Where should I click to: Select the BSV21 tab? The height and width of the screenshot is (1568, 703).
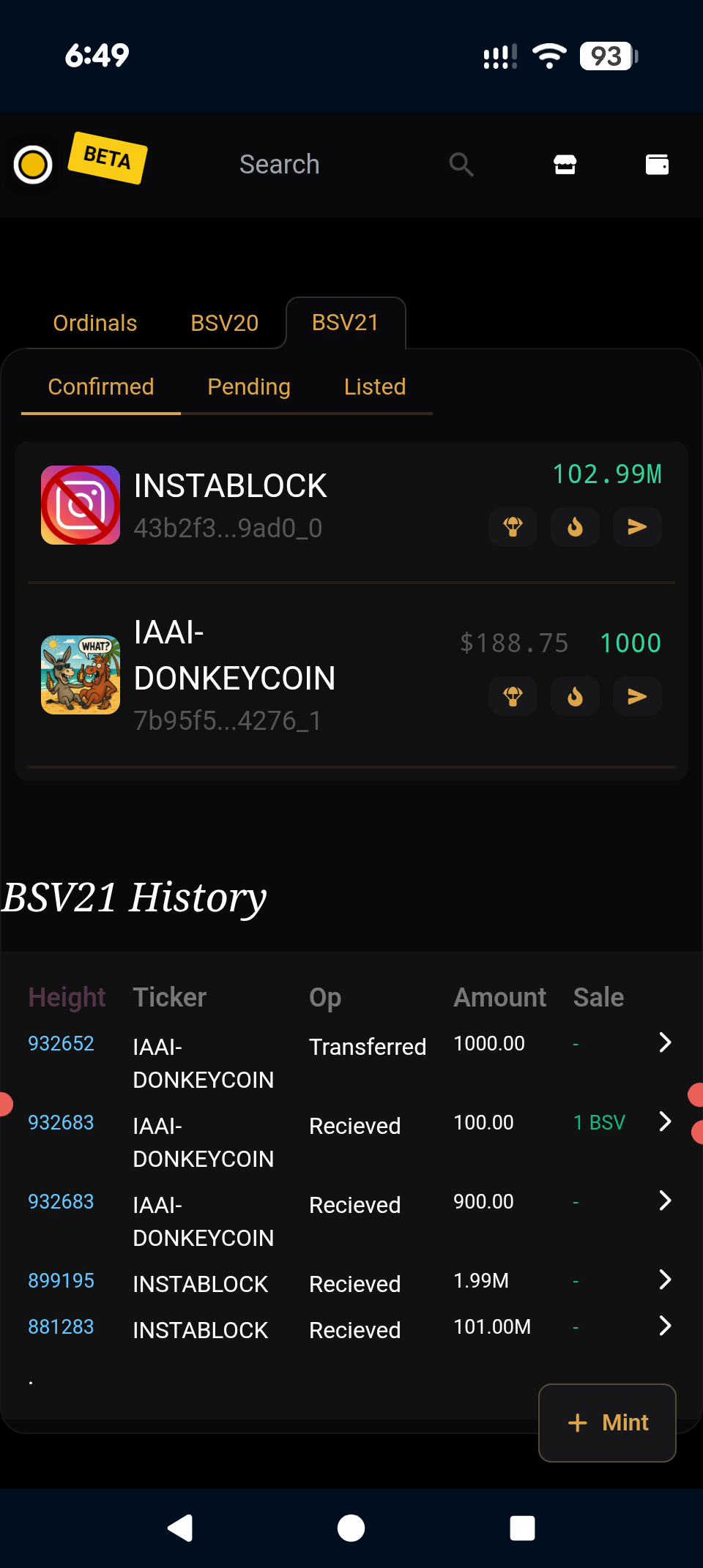click(x=346, y=323)
